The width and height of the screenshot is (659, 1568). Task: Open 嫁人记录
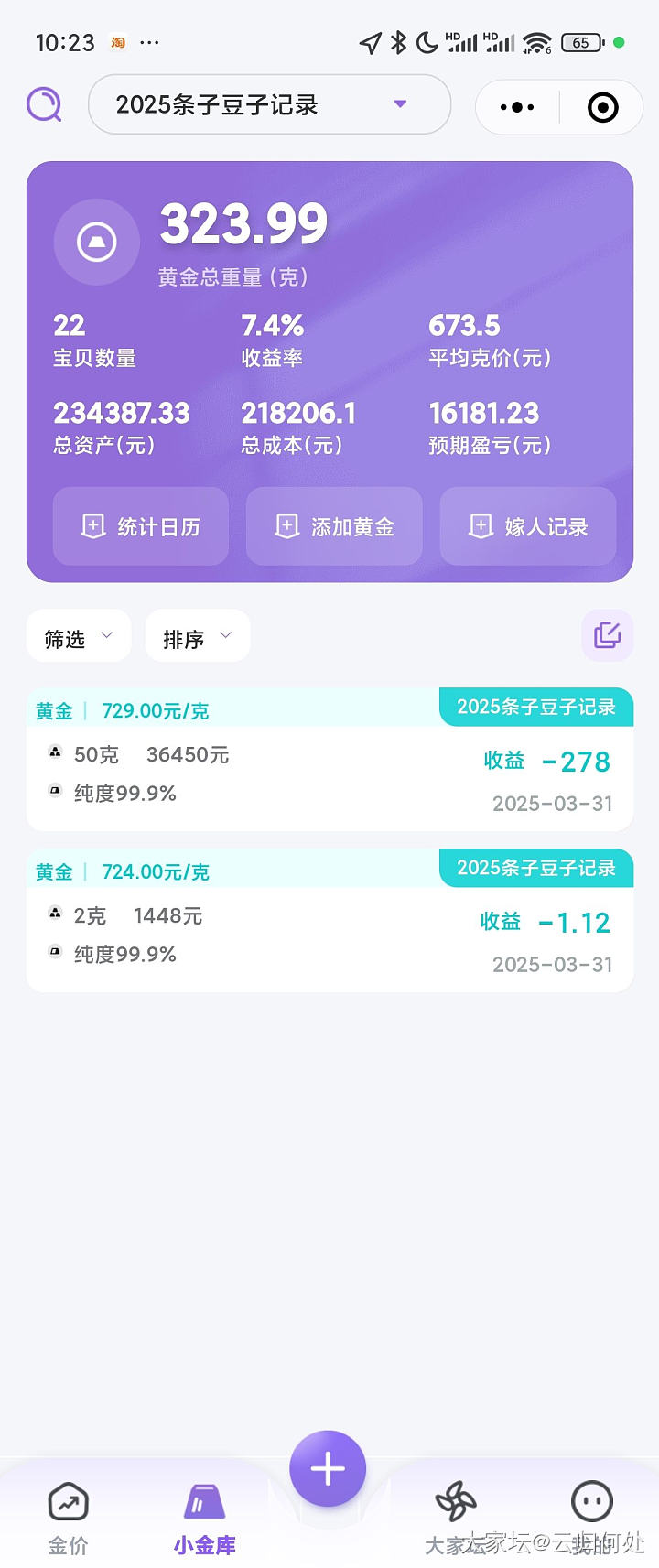(528, 526)
